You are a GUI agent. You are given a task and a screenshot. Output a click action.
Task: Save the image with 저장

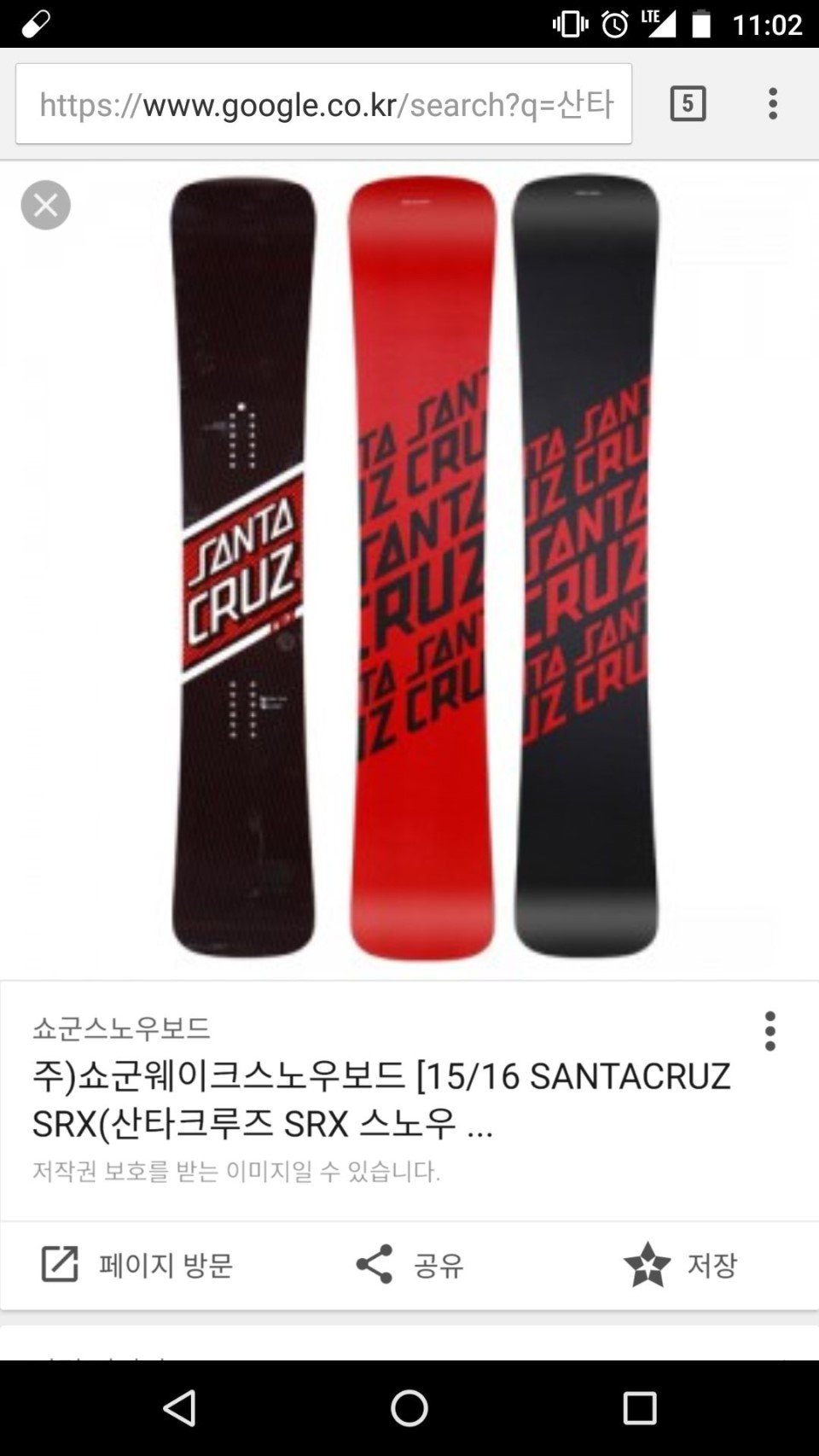pos(680,1264)
